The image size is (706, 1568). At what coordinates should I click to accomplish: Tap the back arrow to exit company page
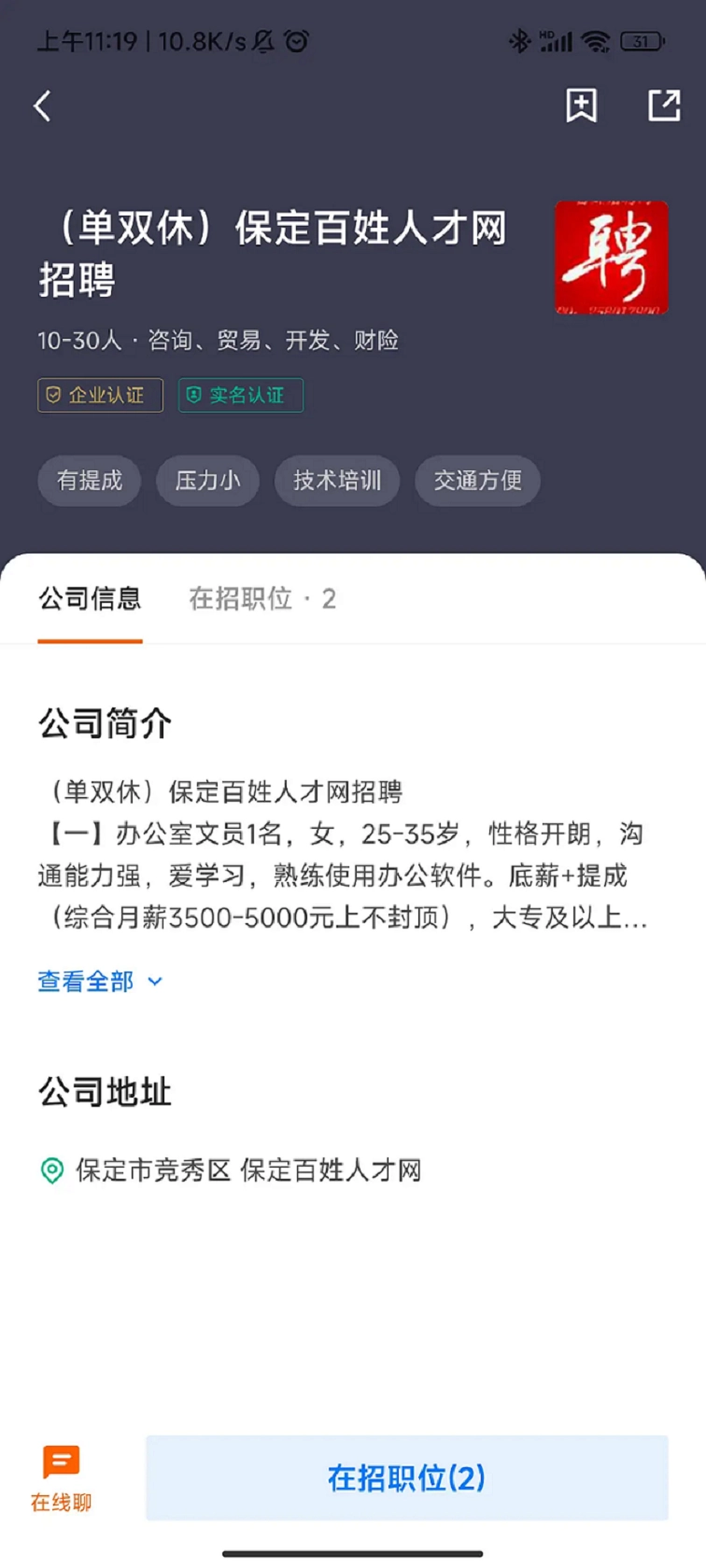click(x=41, y=105)
